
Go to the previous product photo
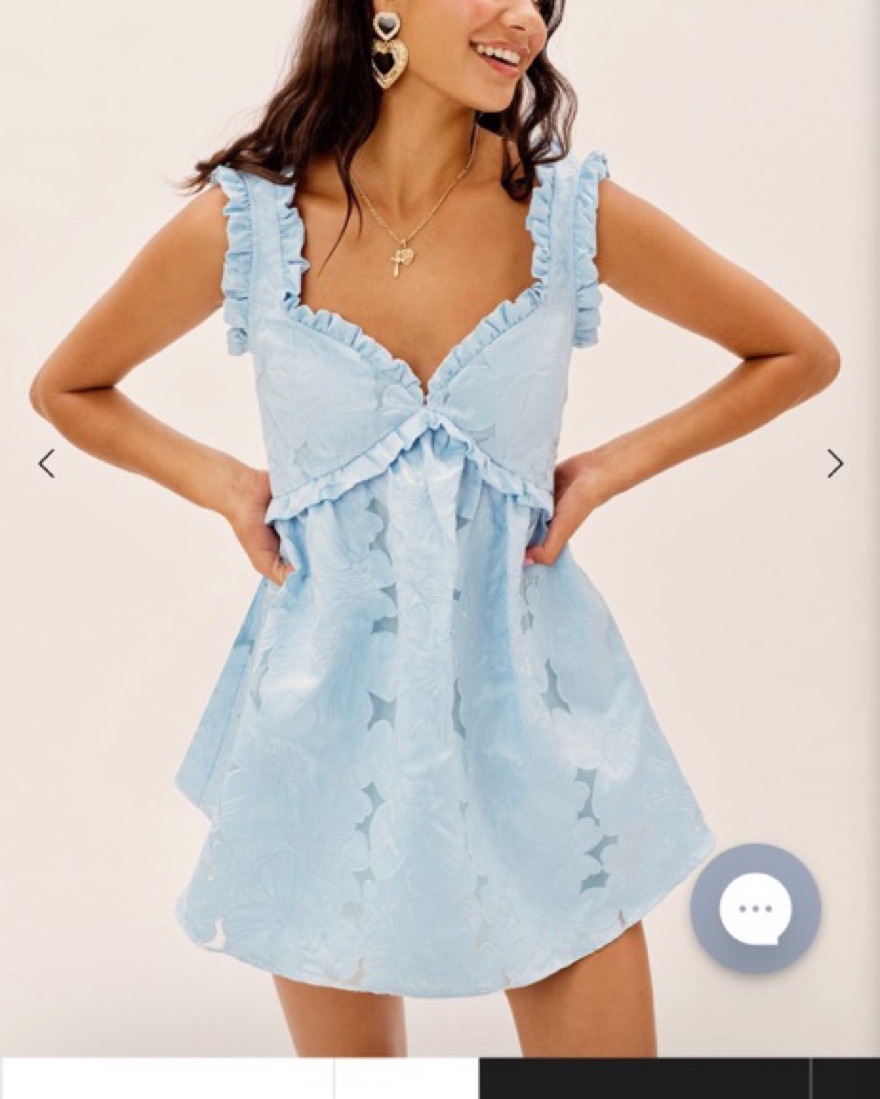point(46,464)
